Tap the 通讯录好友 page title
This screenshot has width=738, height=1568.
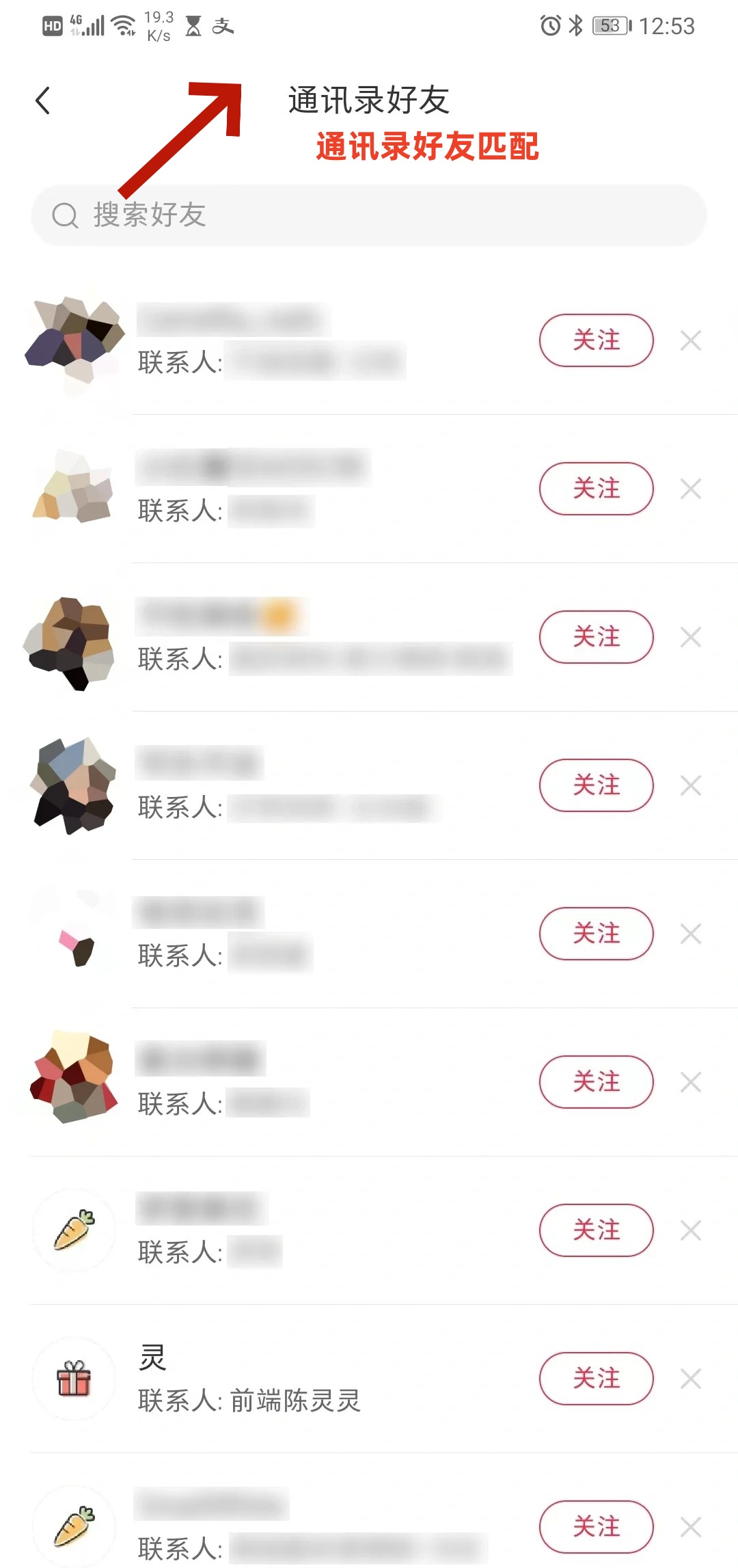click(x=370, y=99)
